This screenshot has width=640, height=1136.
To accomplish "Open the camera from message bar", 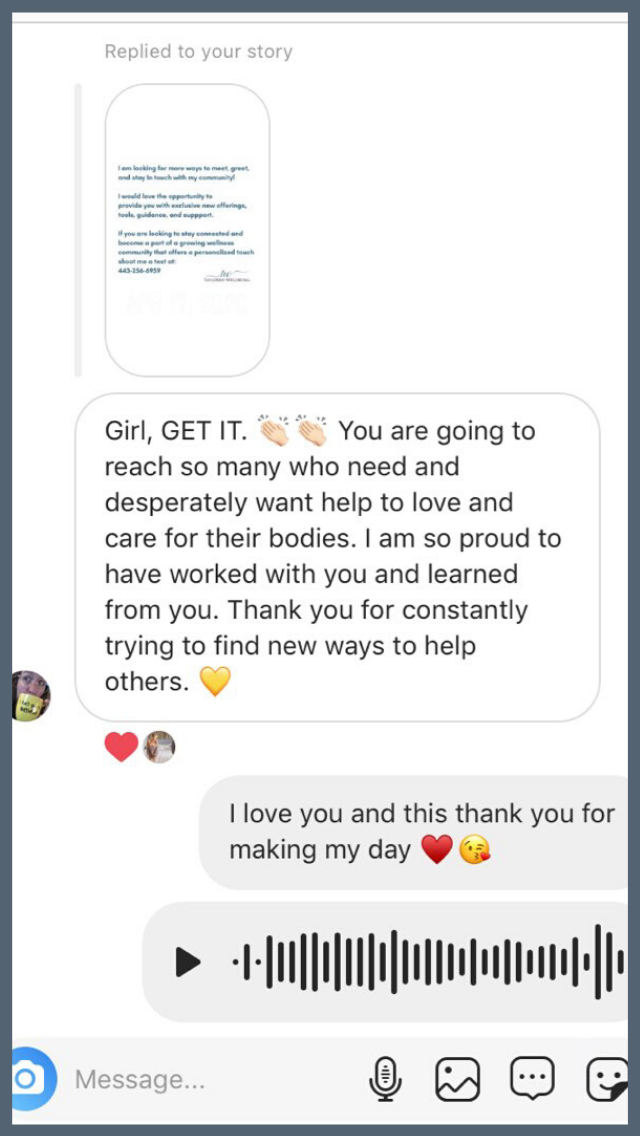I will (30, 1079).
